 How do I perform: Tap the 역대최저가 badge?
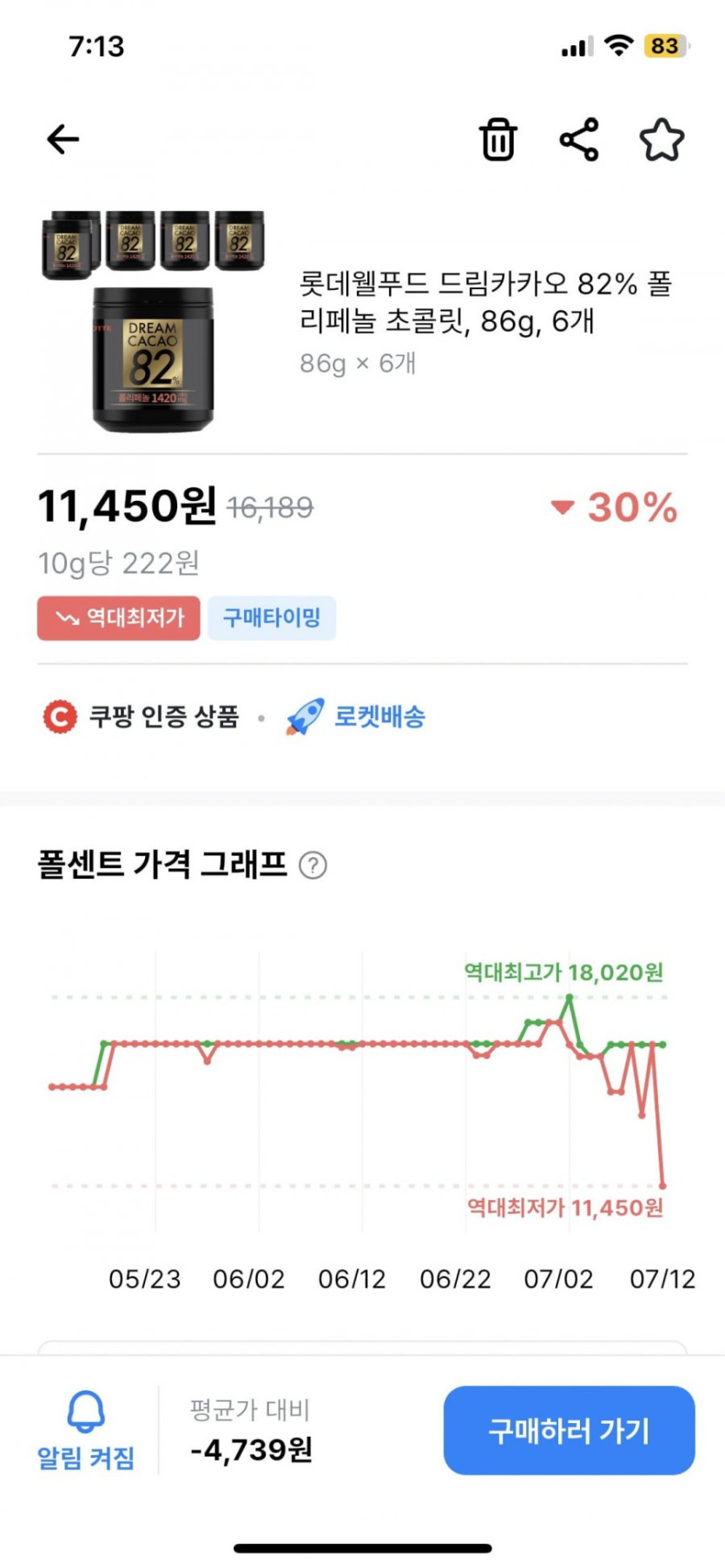pos(119,618)
